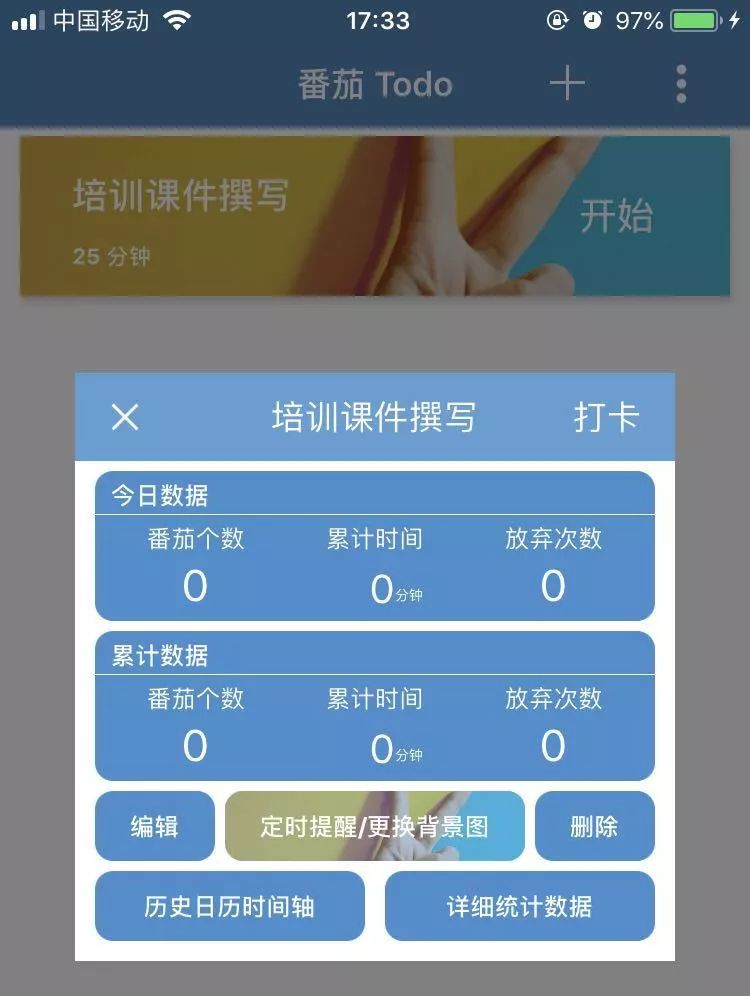Tap 编辑 to edit the task

pyautogui.click(x=154, y=826)
